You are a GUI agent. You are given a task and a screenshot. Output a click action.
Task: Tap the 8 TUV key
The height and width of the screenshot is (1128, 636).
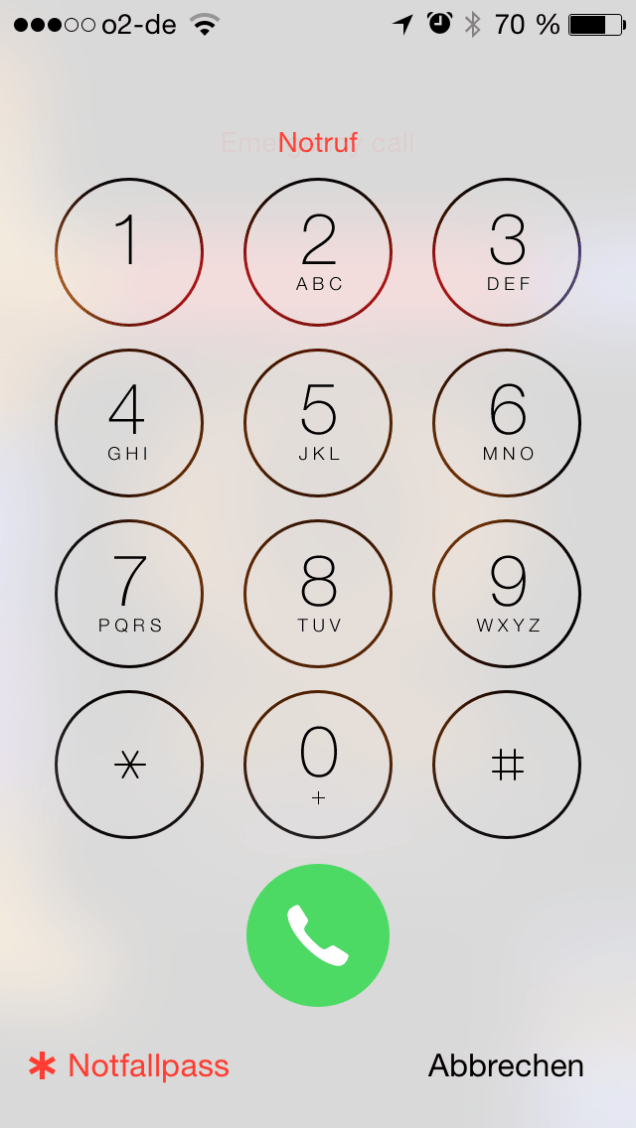coord(318,594)
